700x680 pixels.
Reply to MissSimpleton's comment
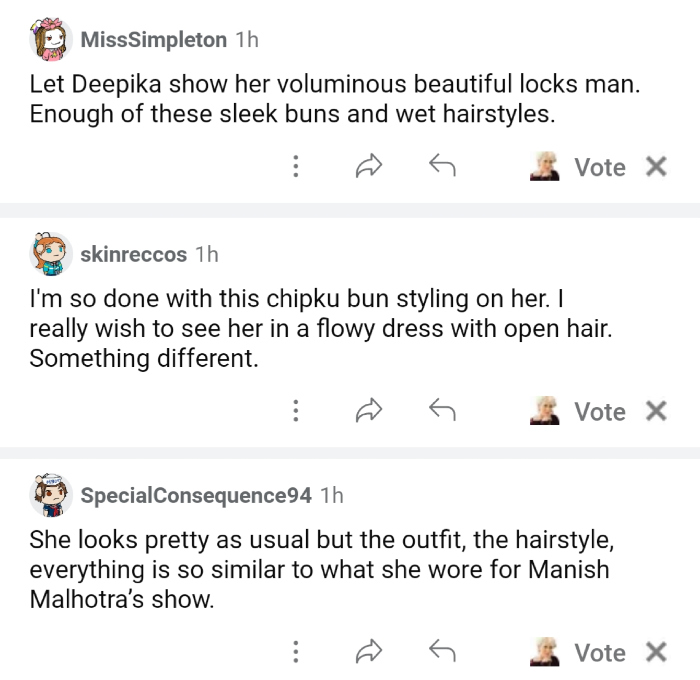(441, 167)
